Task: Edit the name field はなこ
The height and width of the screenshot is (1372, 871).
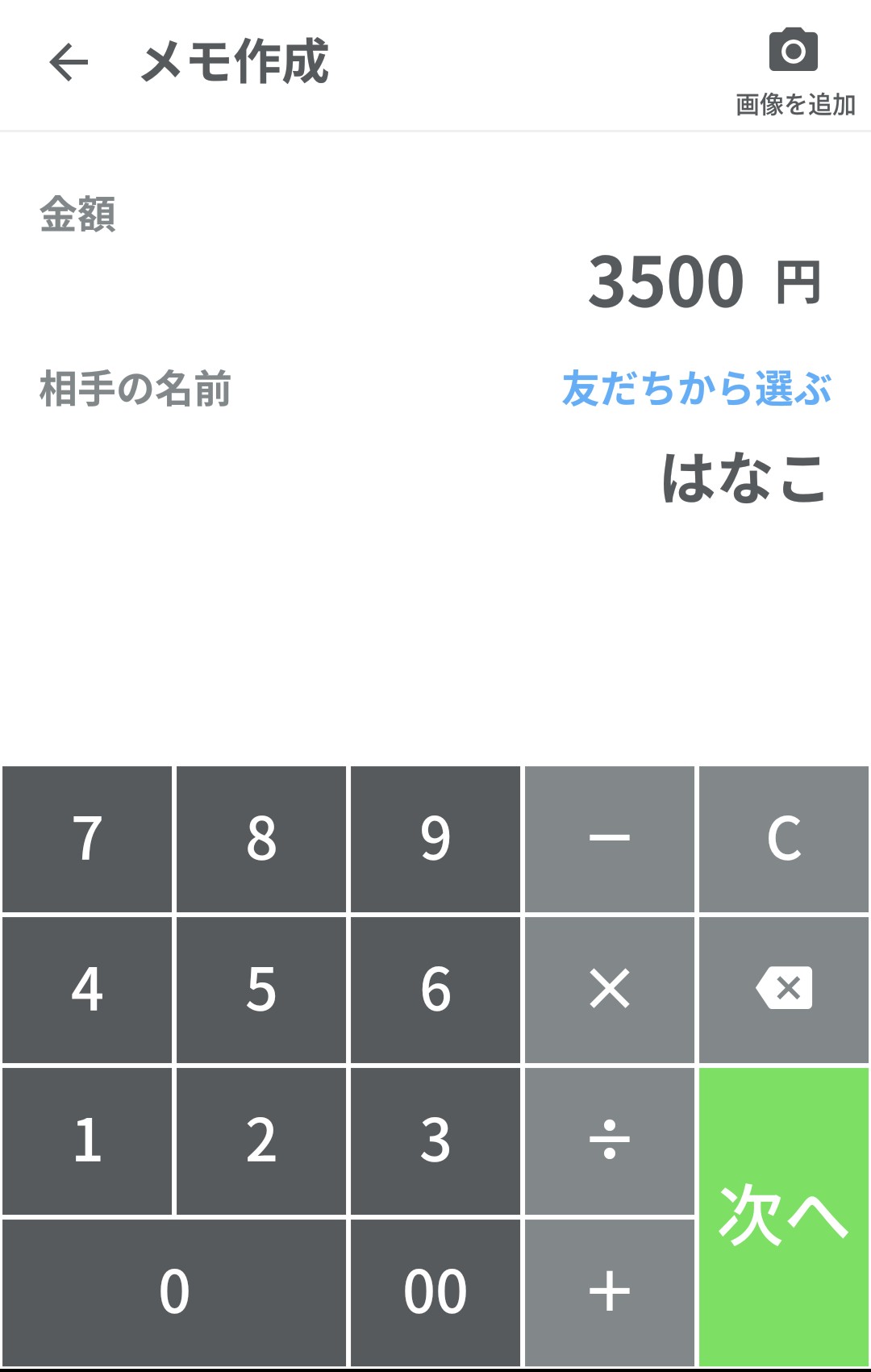Action: [744, 478]
